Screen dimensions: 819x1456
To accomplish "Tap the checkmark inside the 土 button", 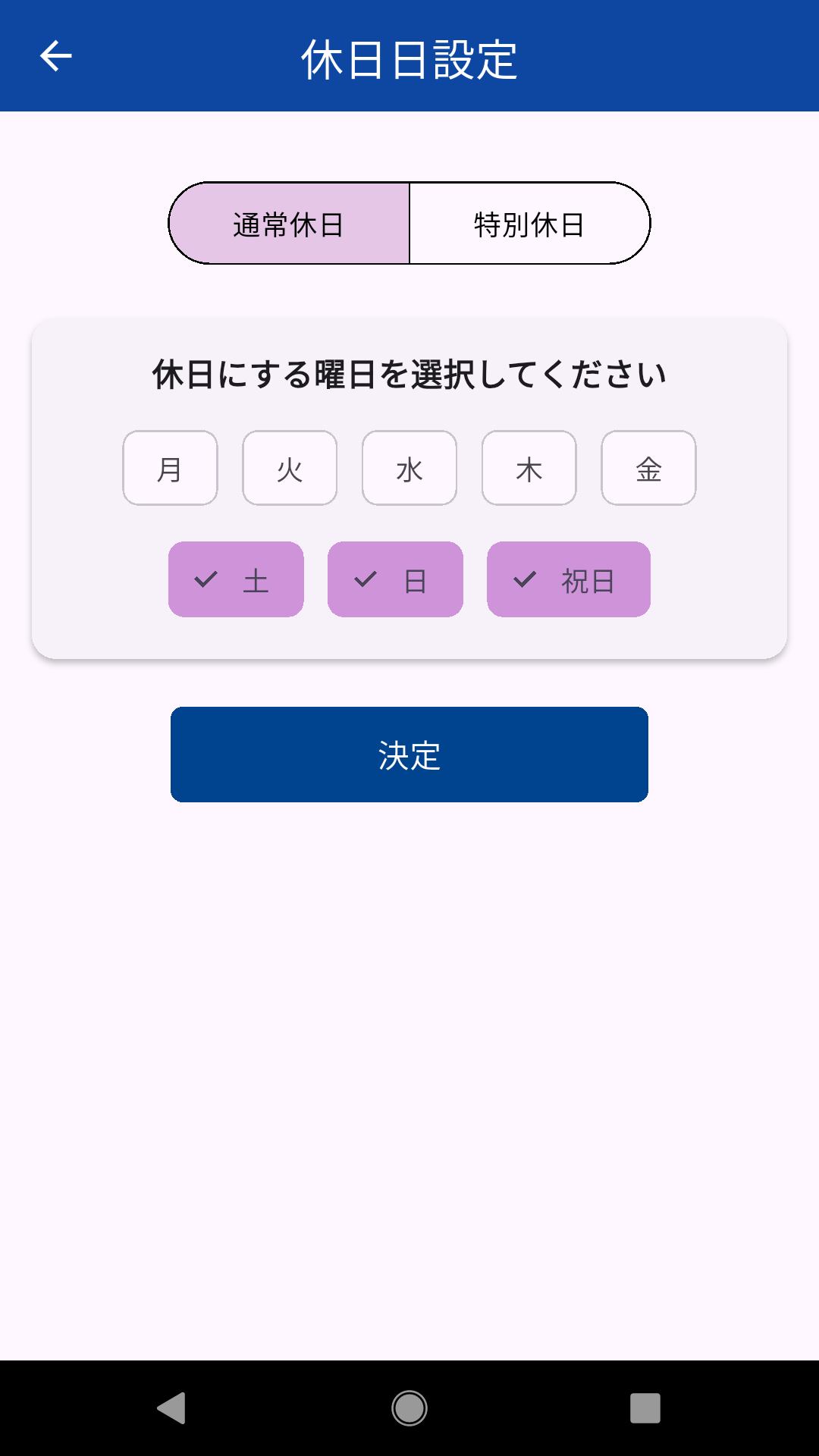I will (x=206, y=580).
